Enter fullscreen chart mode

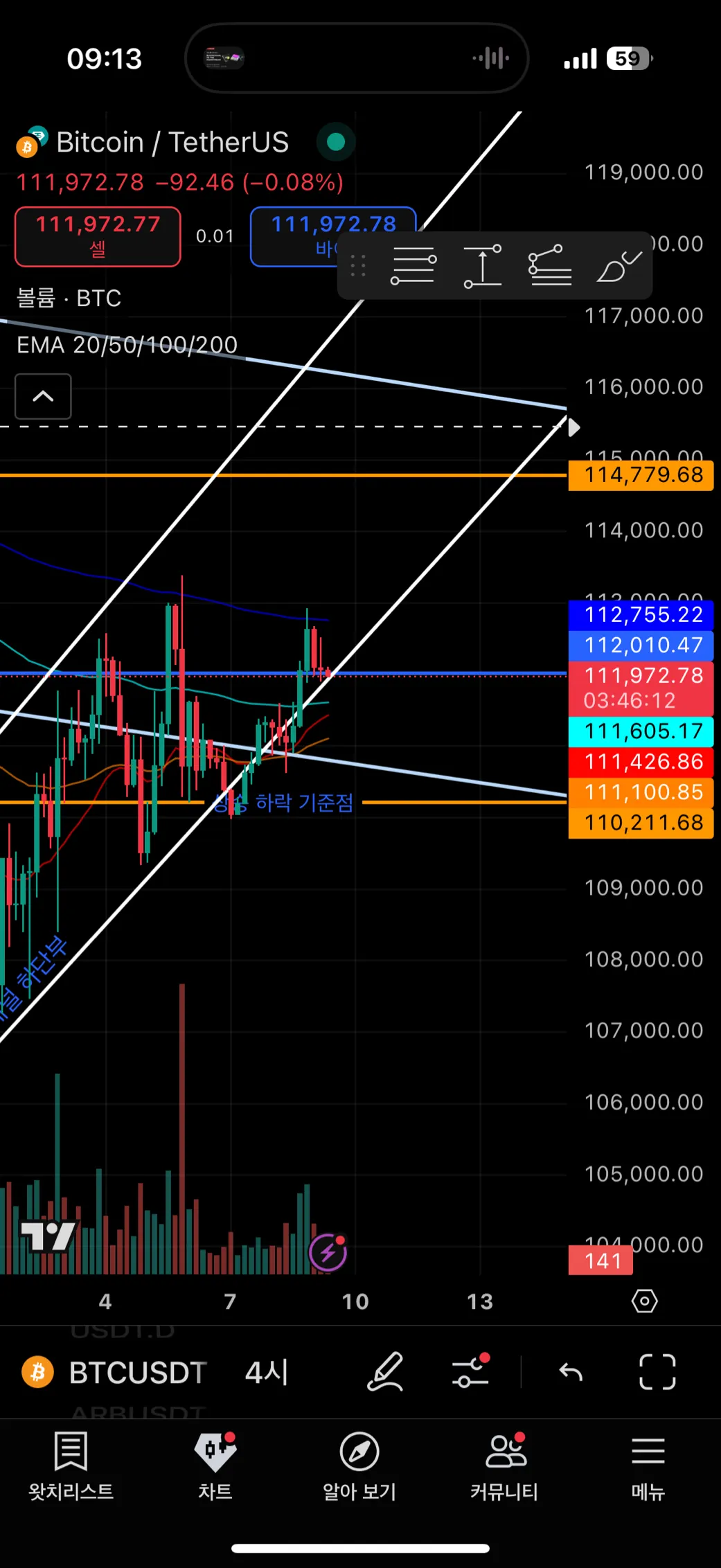coord(657,1372)
